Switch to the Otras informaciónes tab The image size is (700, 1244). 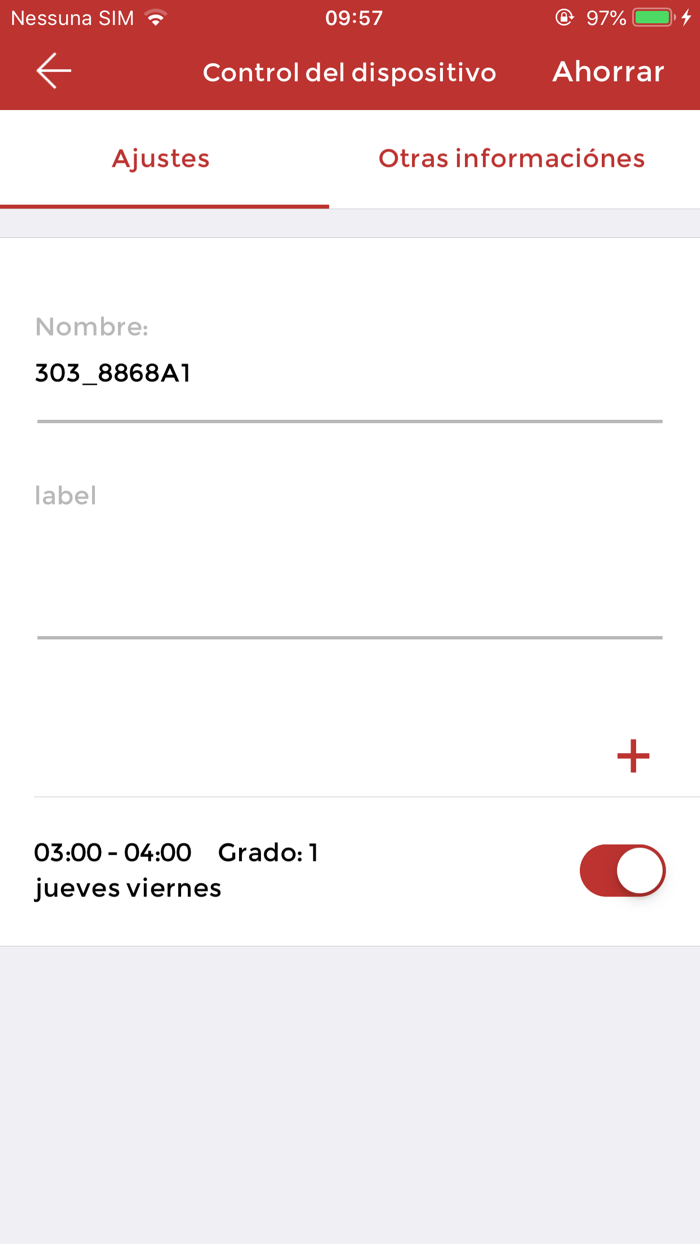[x=511, y=158]
